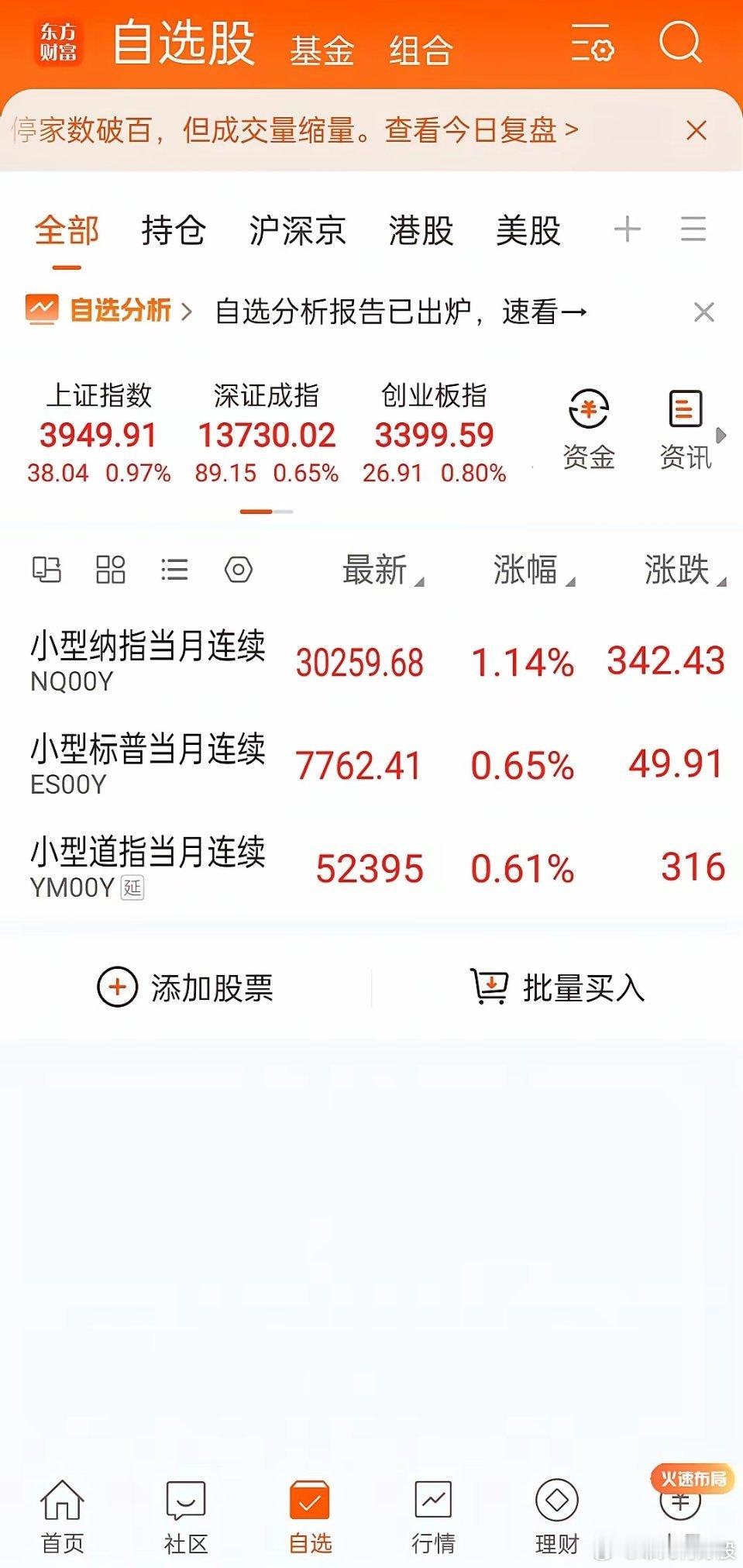743x1568 pixels.
Task: Open 小型道指当月连续 YM00Y quote
Action: point(371,867)
